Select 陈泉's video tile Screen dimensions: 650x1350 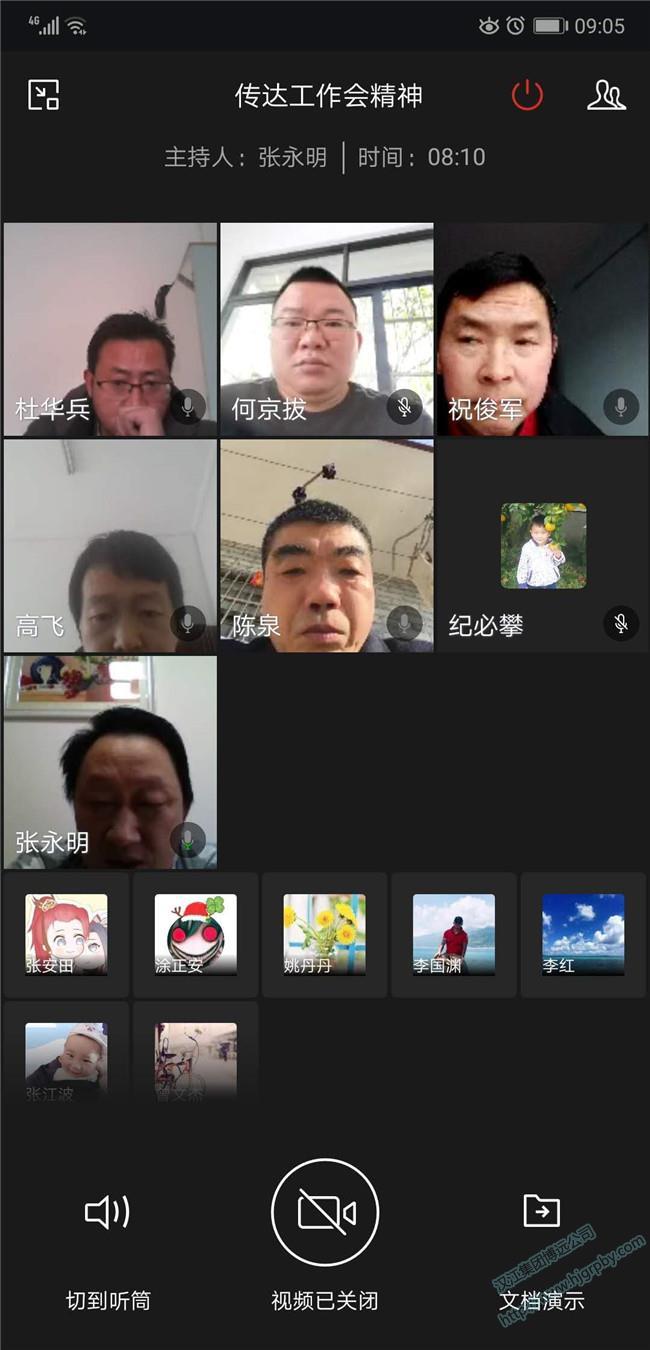pos(326,545)
